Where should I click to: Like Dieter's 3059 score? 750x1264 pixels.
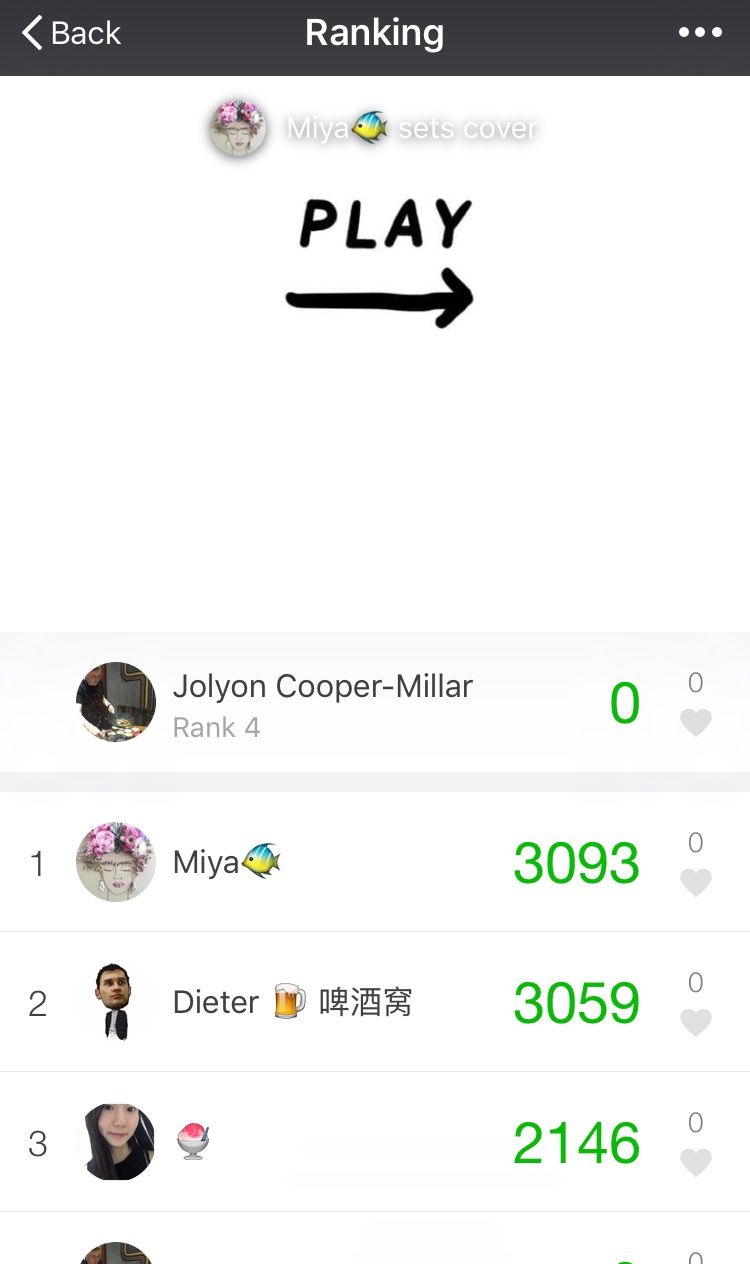point(695,1022)
